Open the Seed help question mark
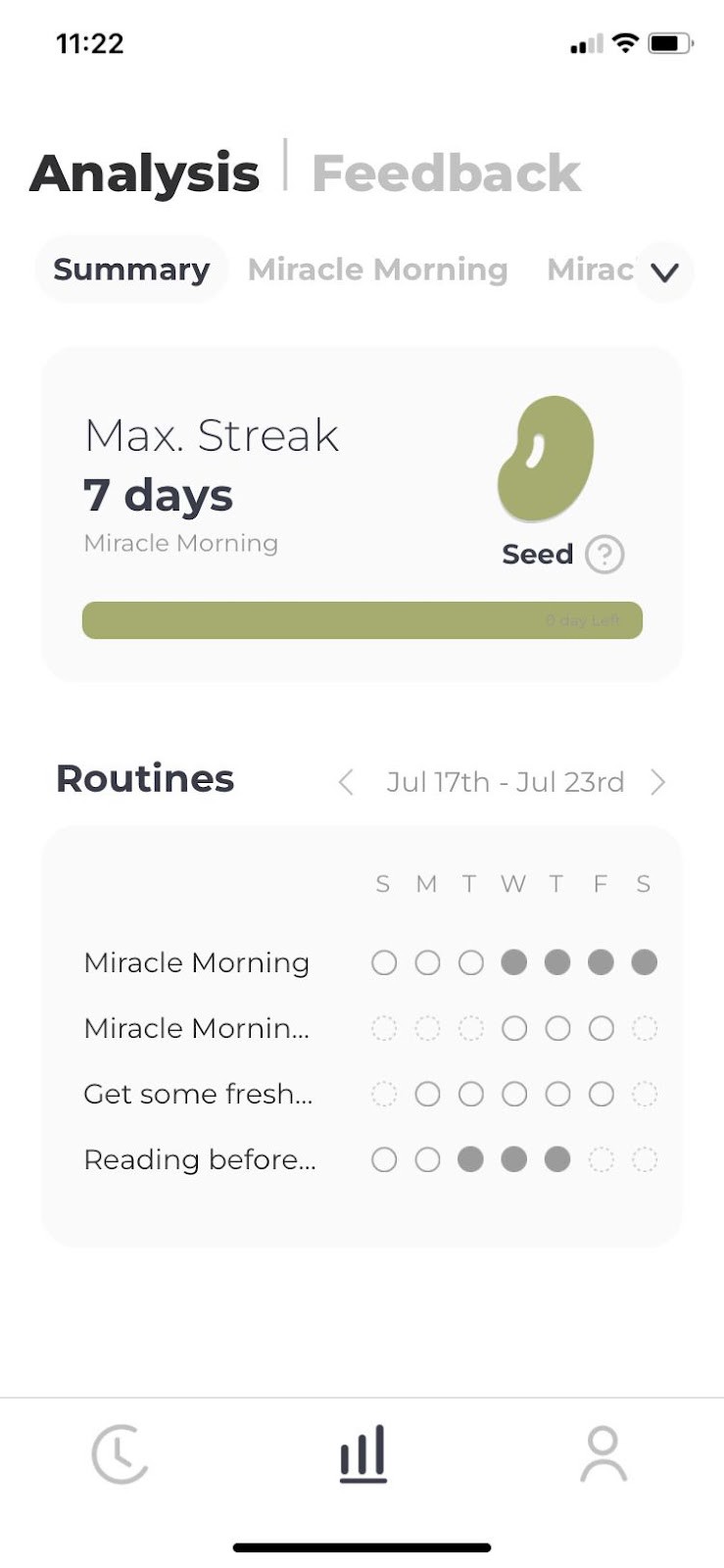724x1568 pixels. [604, 554]
